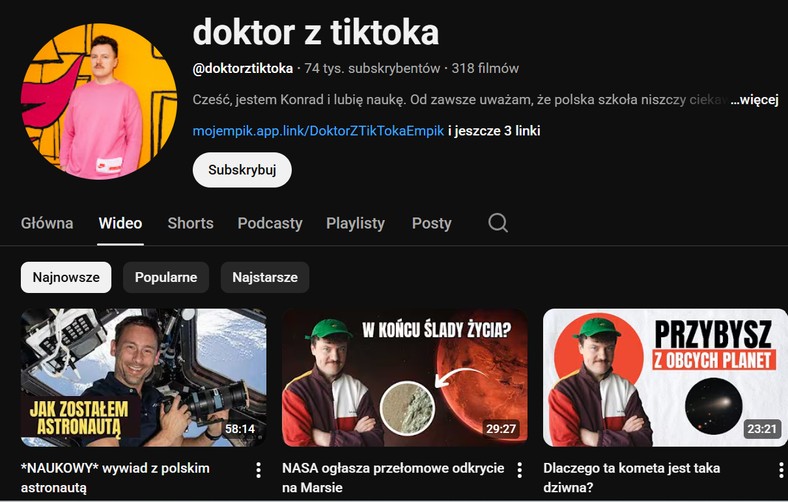Sort videos by Najstarsze
The height and width of the screenshot is (502, 788).
(x=265, y=277)
